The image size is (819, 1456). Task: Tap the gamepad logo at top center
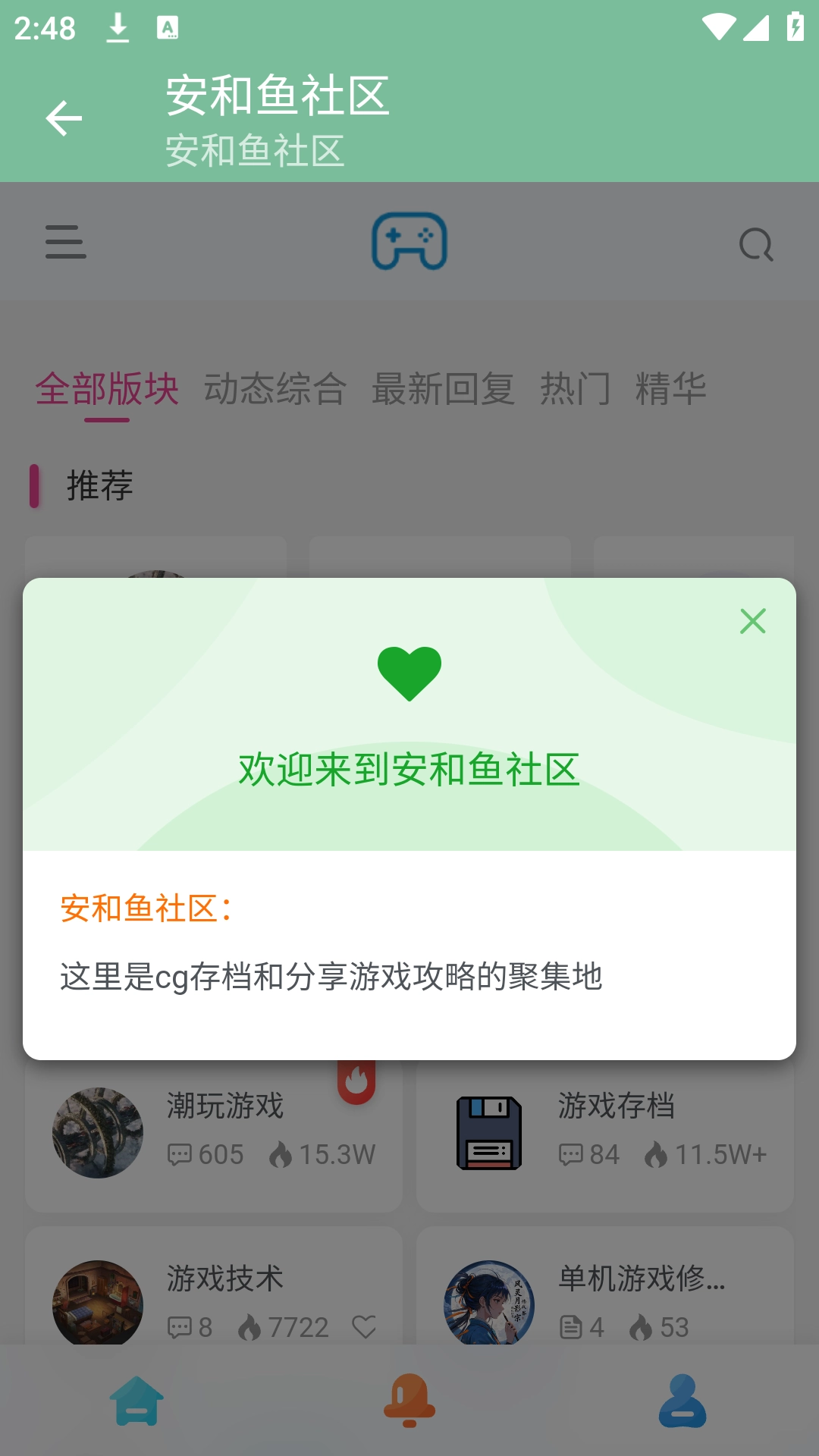point(409,240)
